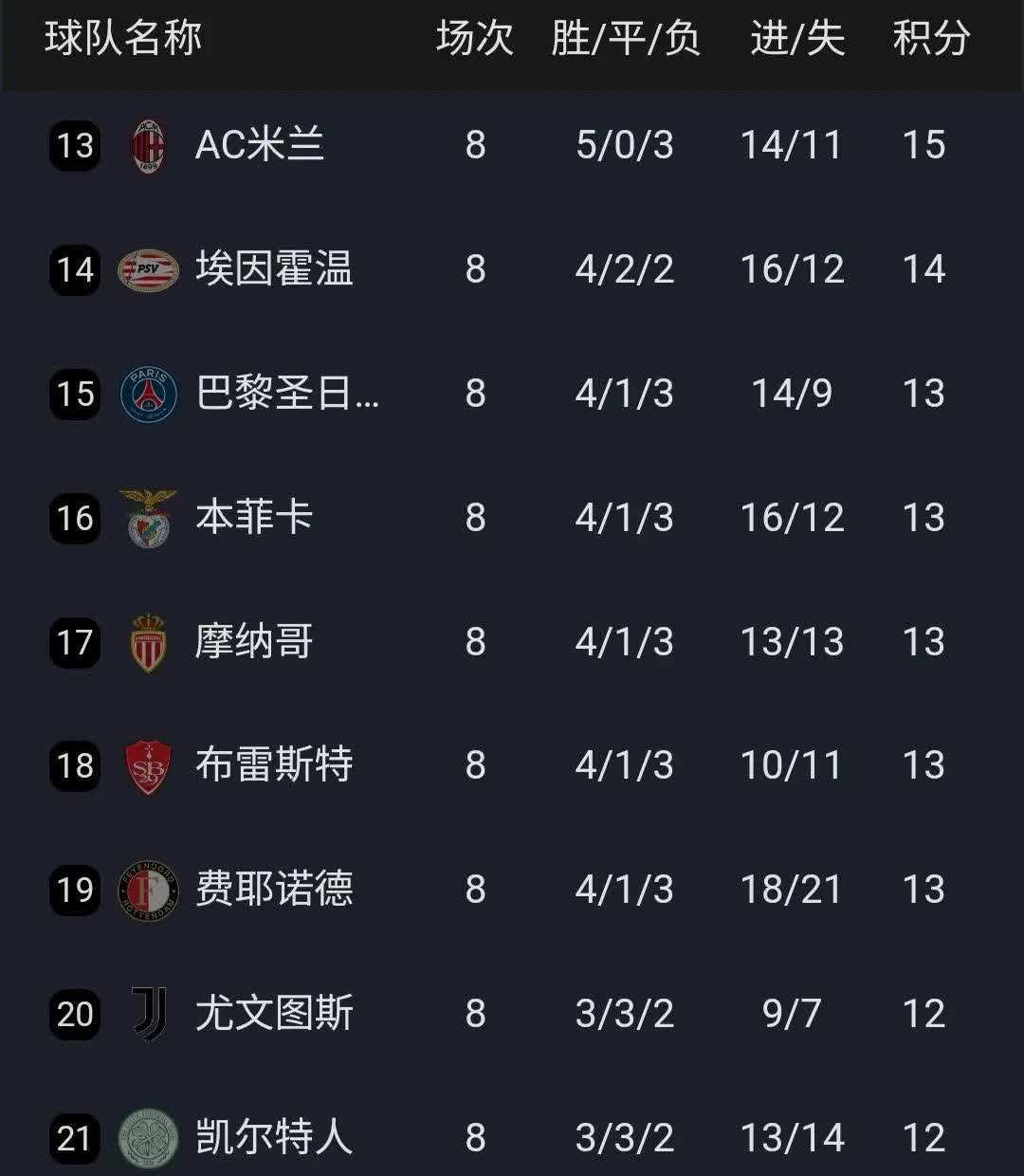Open the 凯尔特人 green crest icon
The image size is (1024, 1176).
(147, 1138)
